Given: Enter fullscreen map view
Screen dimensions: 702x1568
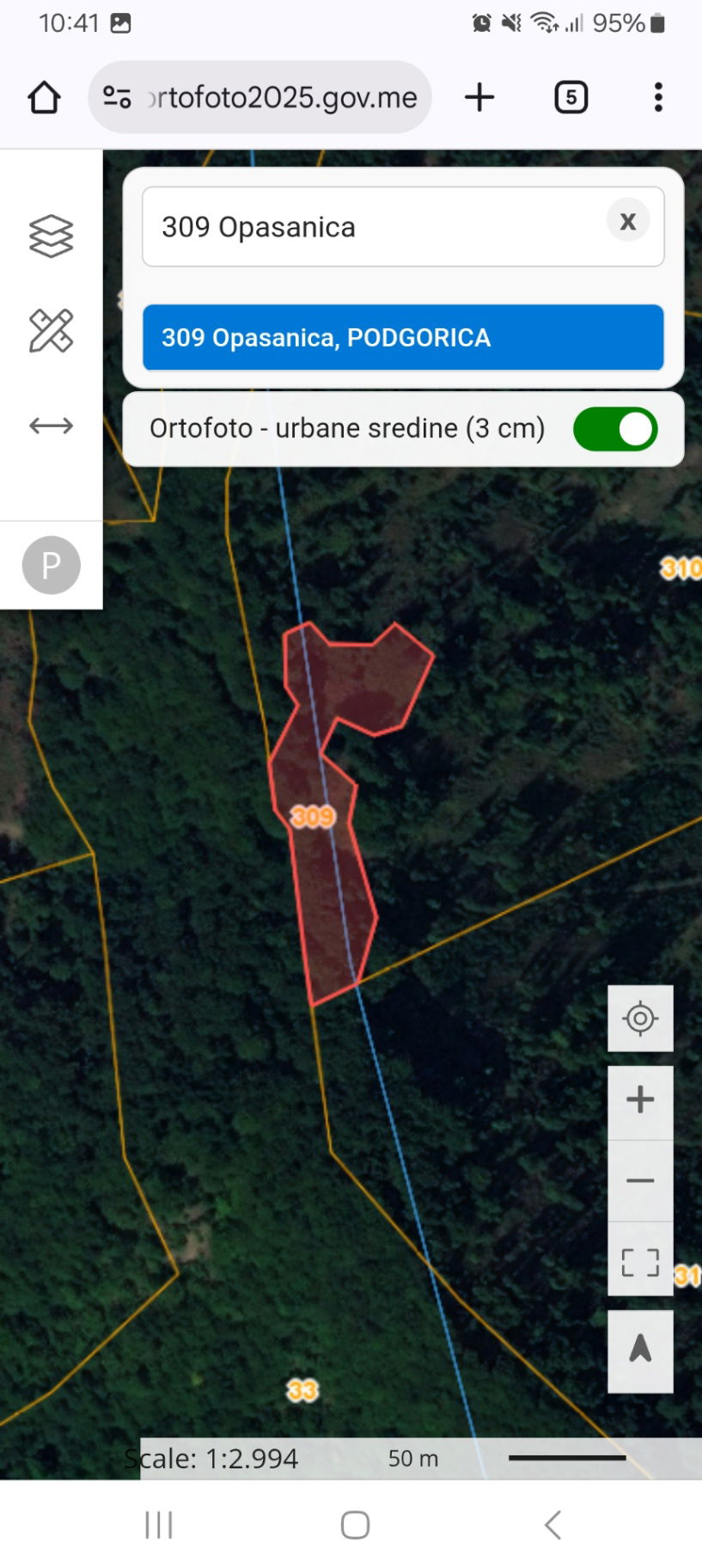Looking at the screenshot, I should [640, 1261].
